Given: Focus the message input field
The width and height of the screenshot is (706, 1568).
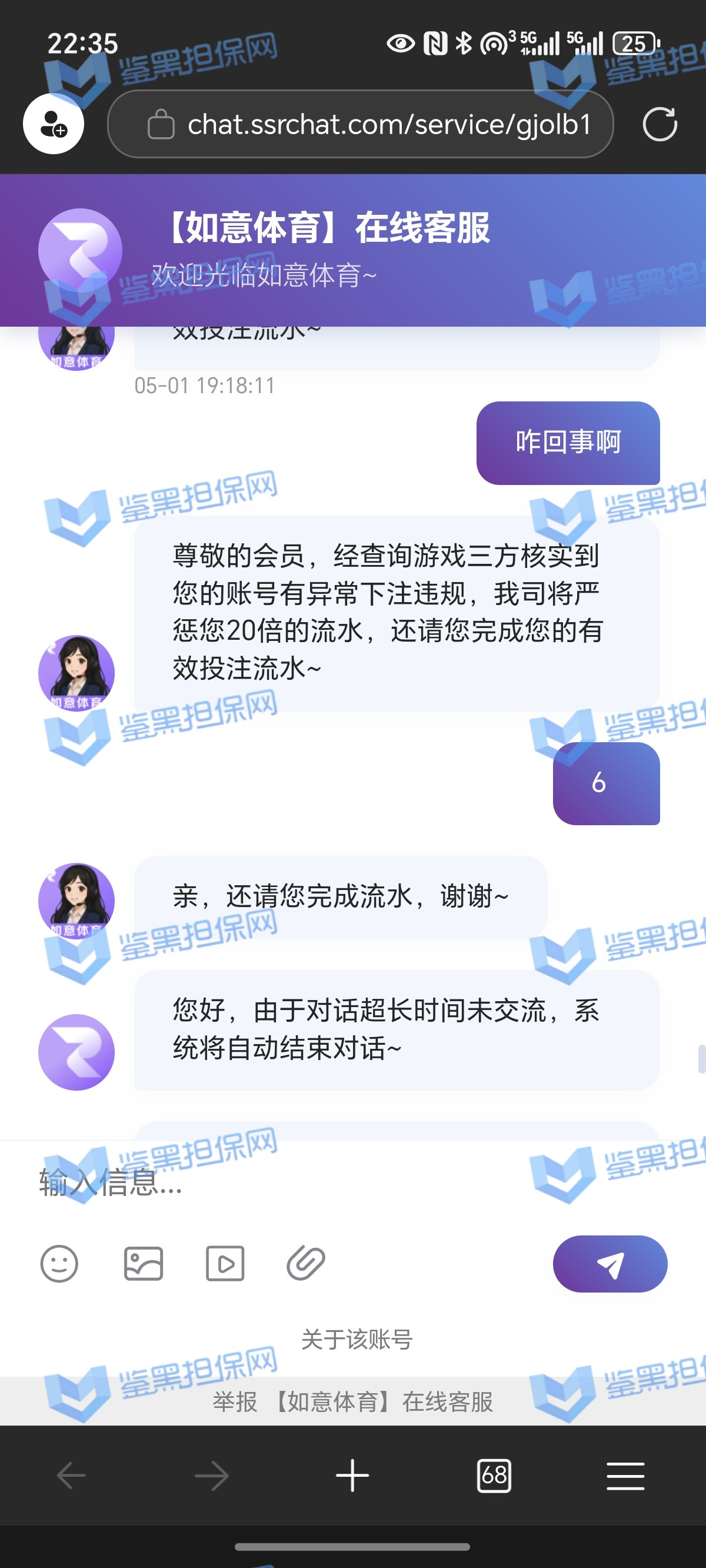Looking at the screenshot, I should pyautogui.click(x=292, y=1182).
